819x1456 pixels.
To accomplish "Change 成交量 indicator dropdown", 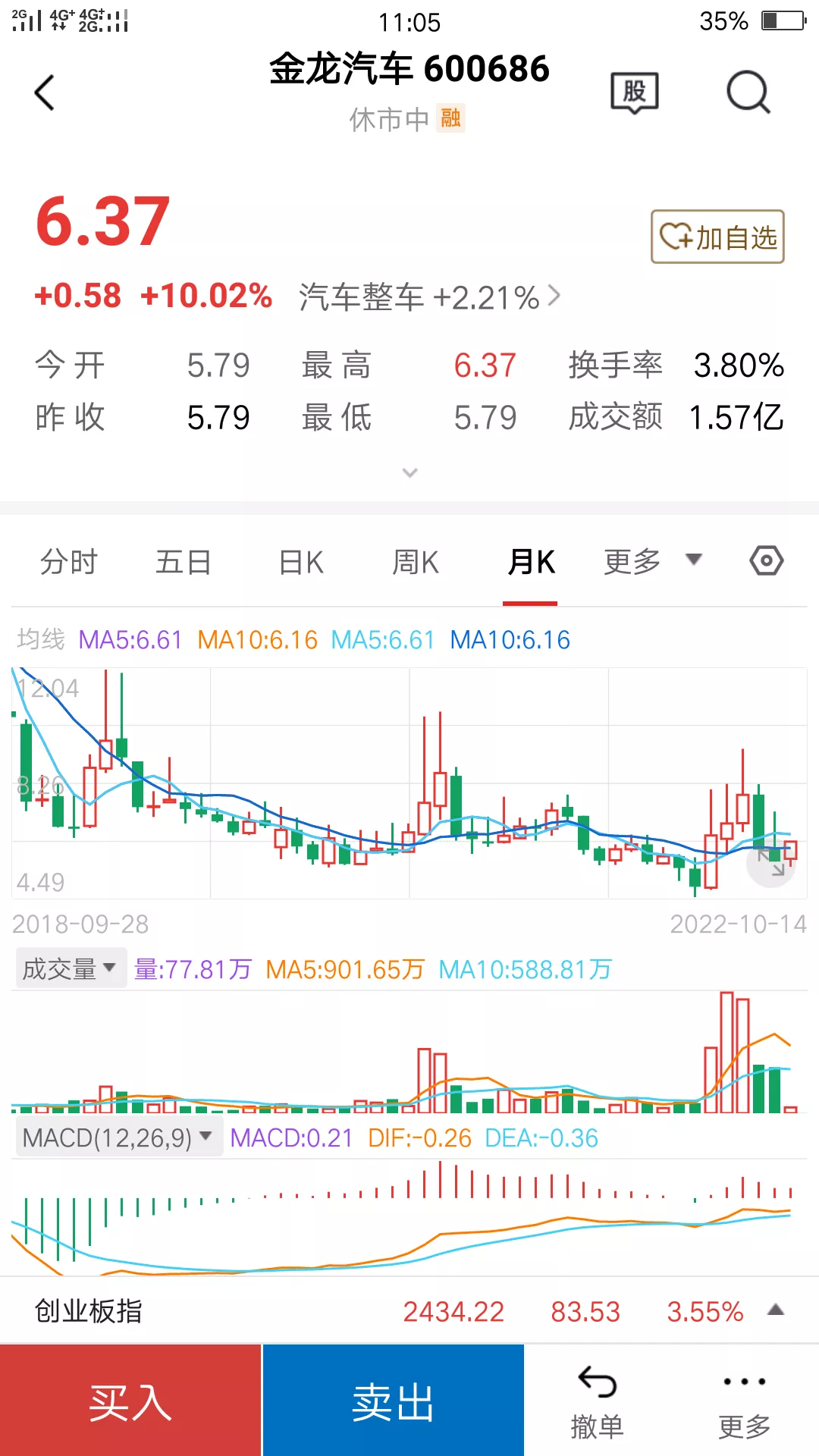I will (70, 968).
